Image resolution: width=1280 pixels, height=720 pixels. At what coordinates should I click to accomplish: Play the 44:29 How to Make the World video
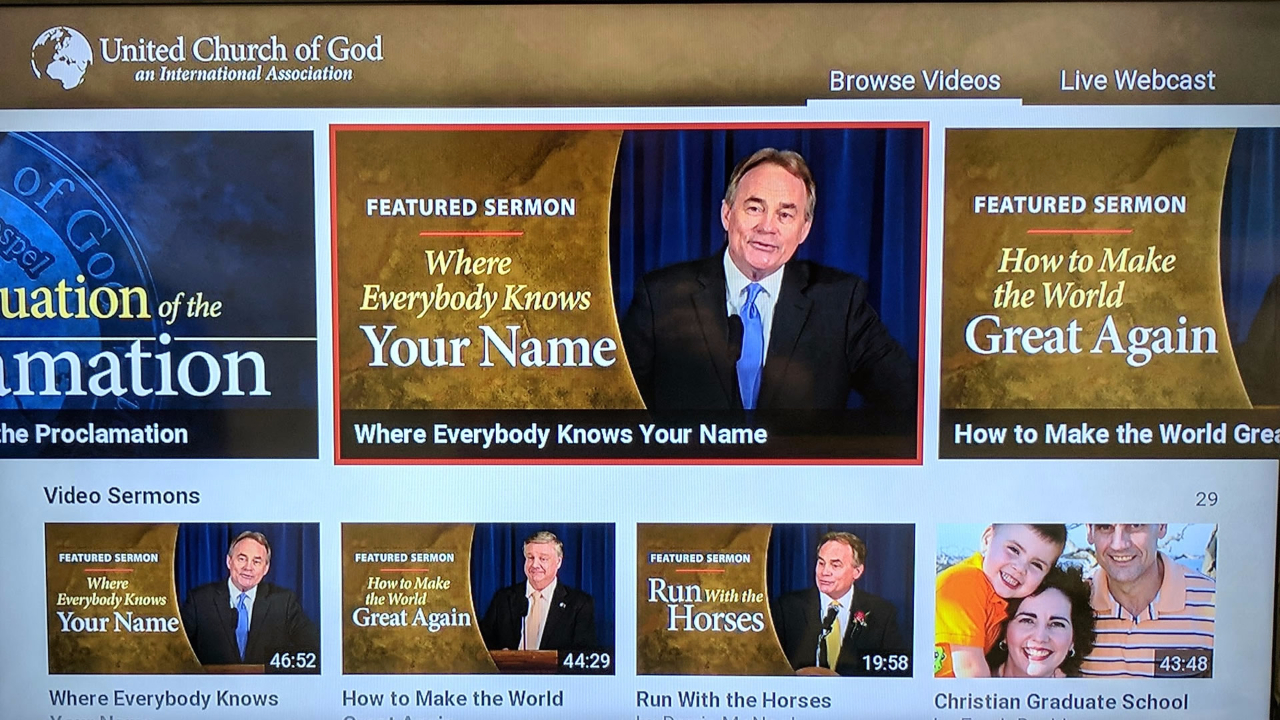(478, 598)
